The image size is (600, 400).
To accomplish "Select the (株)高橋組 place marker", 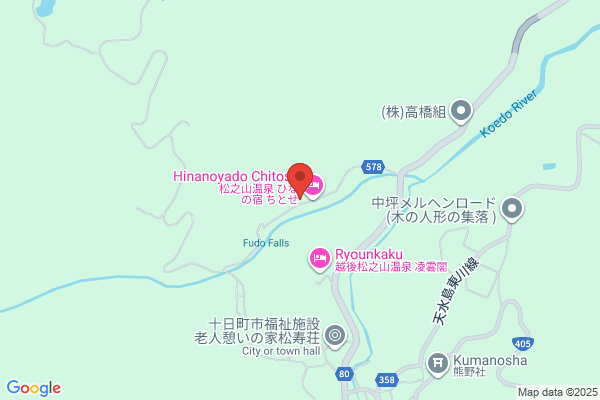I will (461, 111).
